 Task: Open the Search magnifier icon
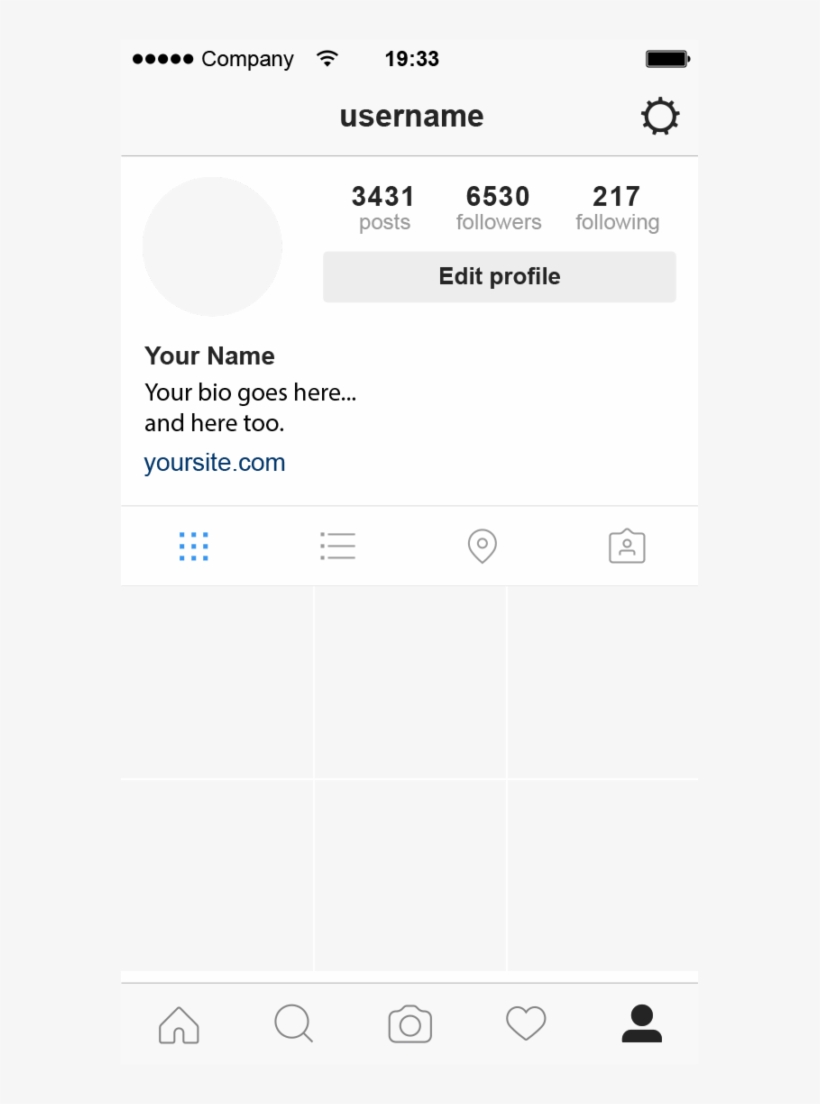(293, 1024)
